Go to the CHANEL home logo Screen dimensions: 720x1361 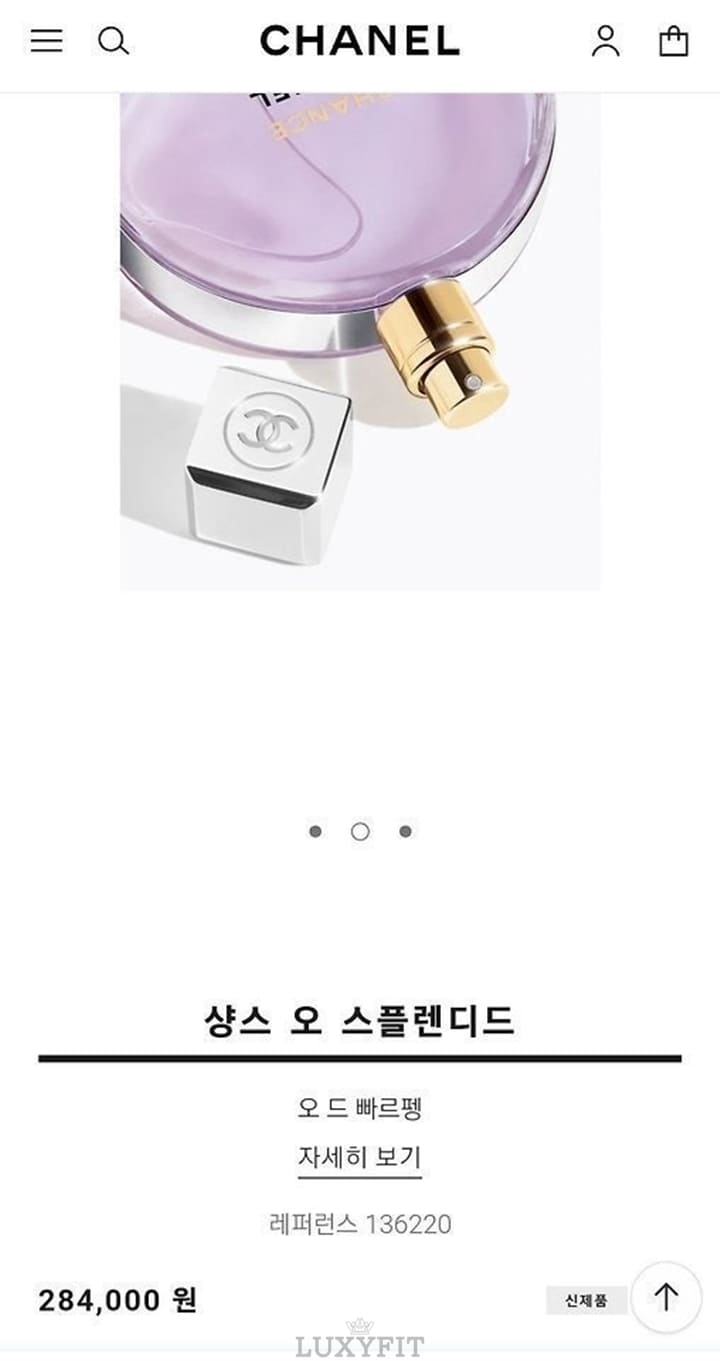[360, 41]
